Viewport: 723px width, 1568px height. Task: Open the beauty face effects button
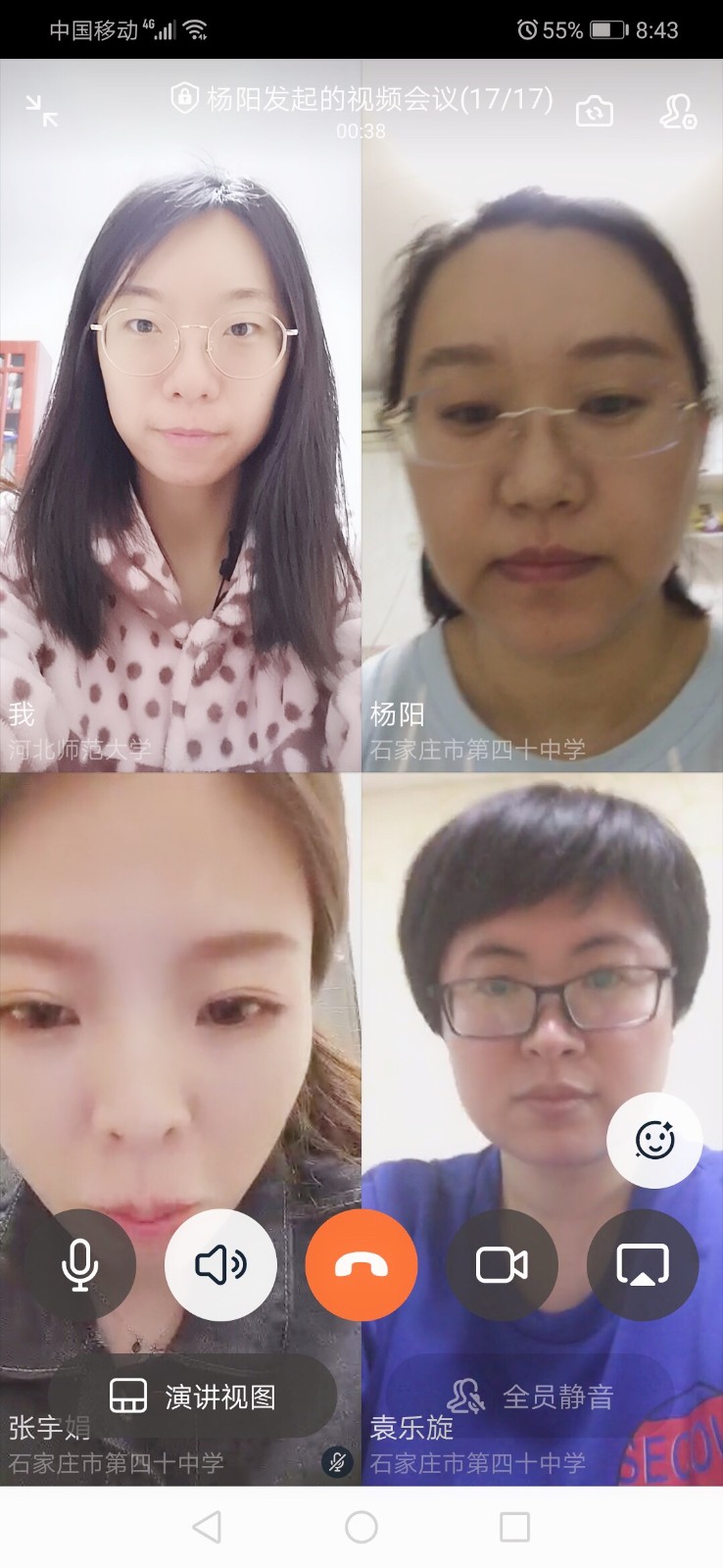[x=654, y=1140]
